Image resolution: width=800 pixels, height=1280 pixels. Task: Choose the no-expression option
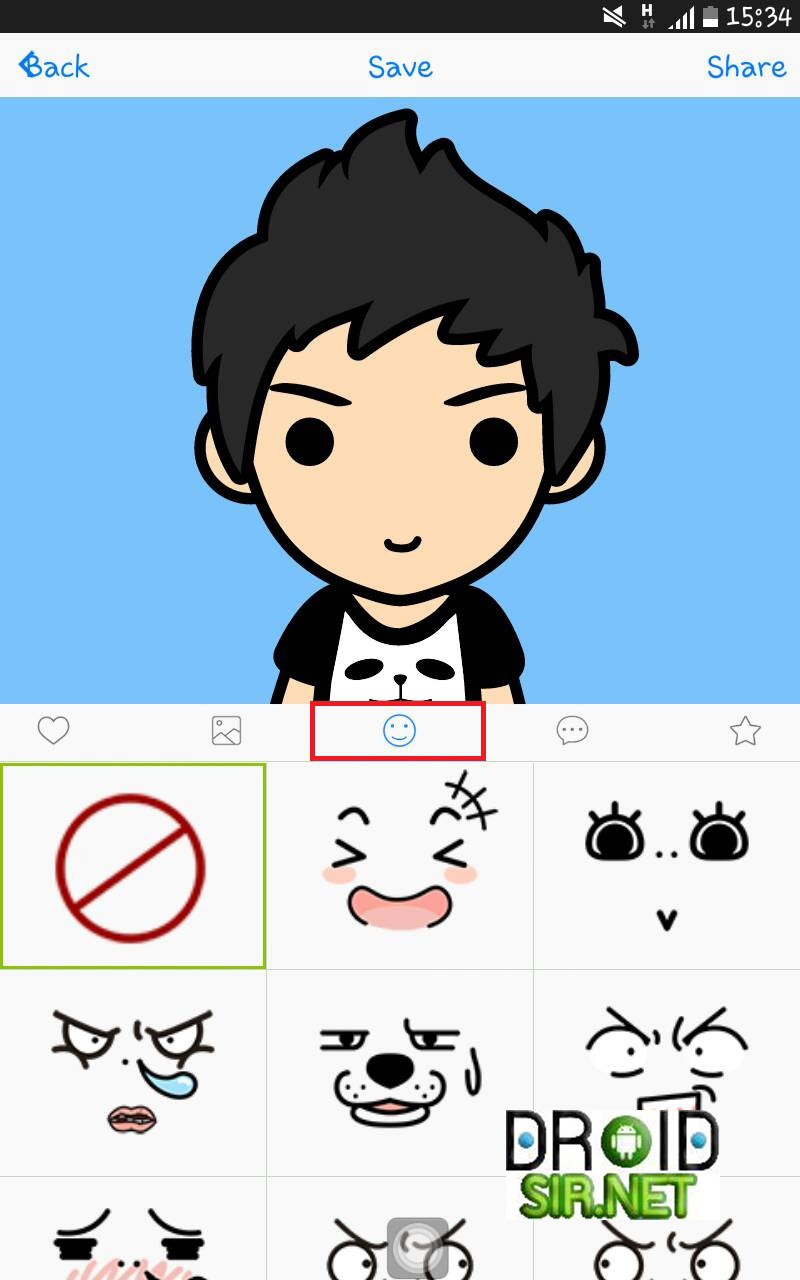(132, 866)
